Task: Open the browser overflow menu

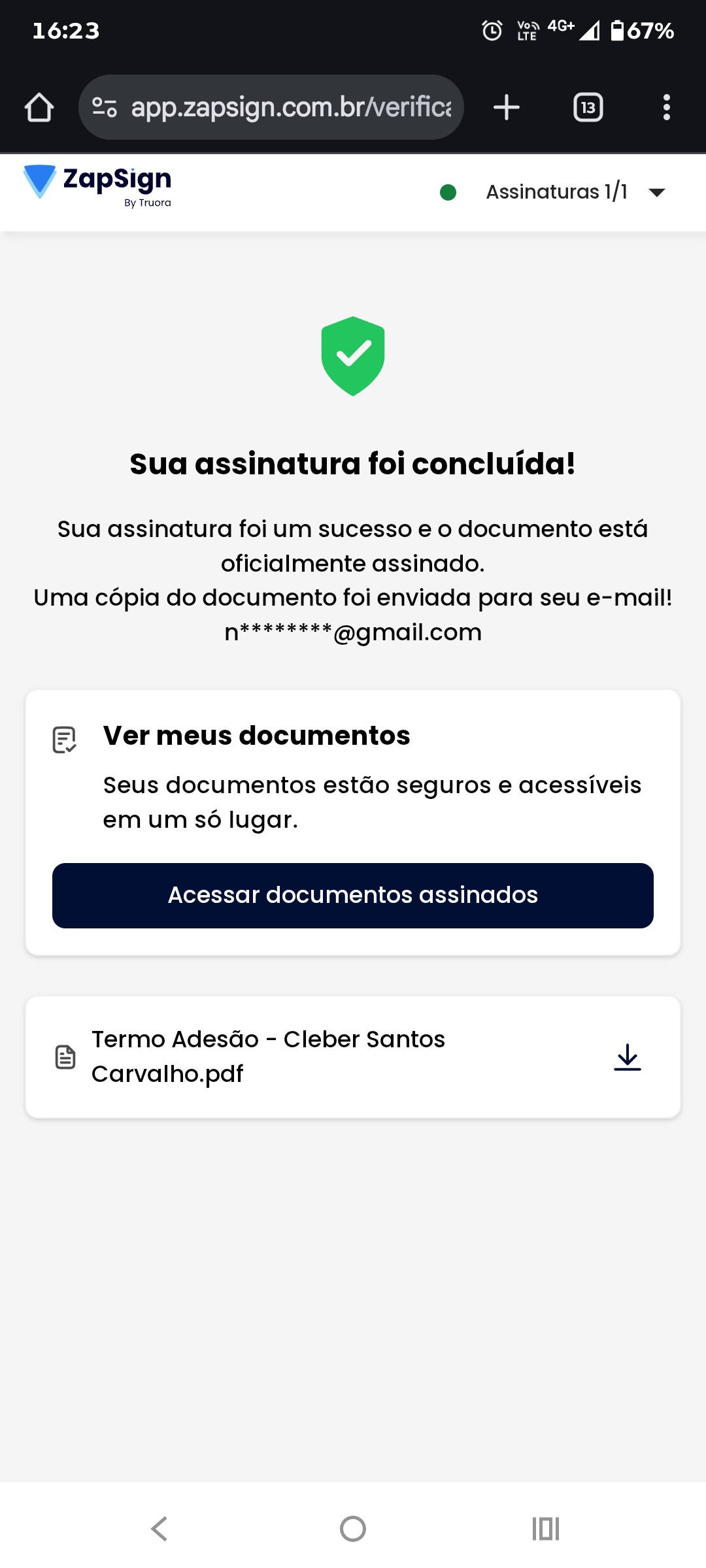Action: (666, 107)
